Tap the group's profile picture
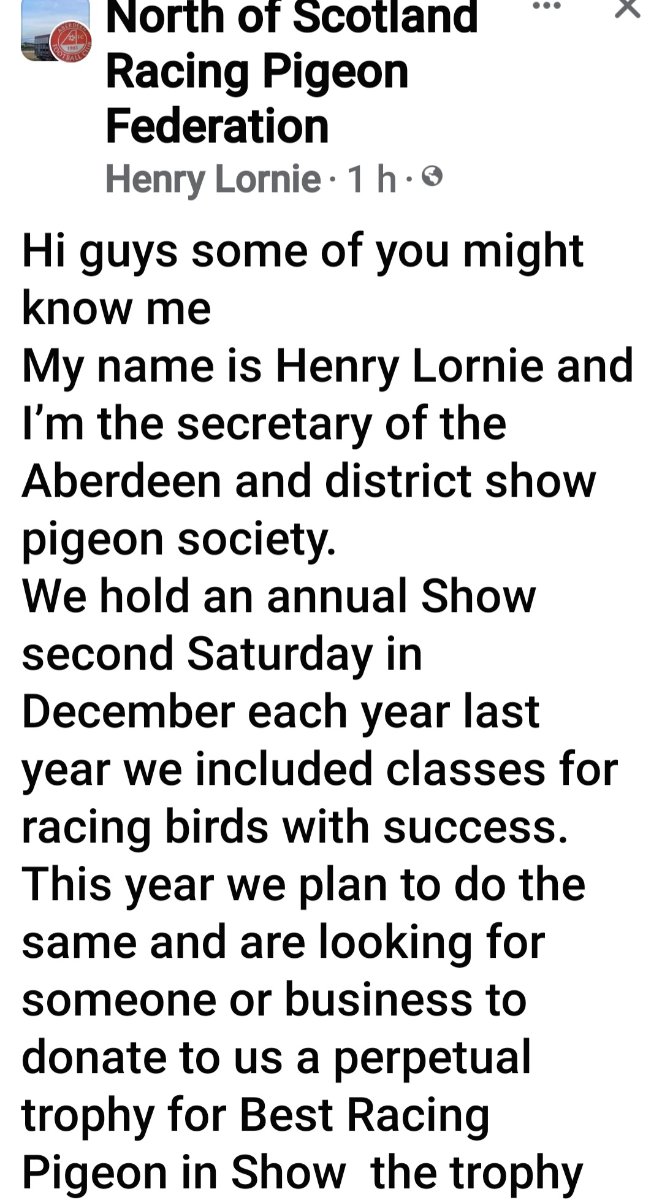662x1200 pixels. click(57, 30)
